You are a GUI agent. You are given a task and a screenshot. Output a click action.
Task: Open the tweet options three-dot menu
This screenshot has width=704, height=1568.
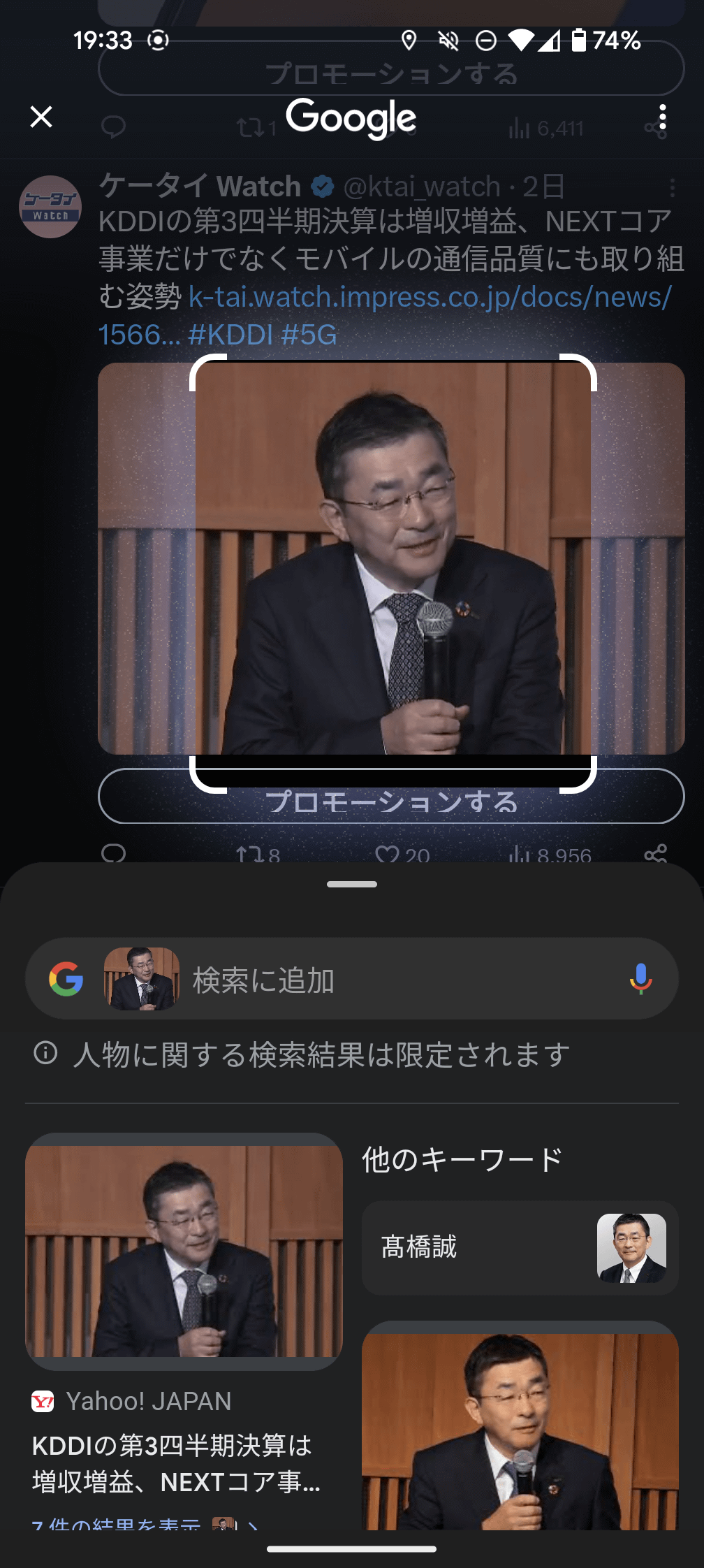pyautogui.click(x=673, y=186)
